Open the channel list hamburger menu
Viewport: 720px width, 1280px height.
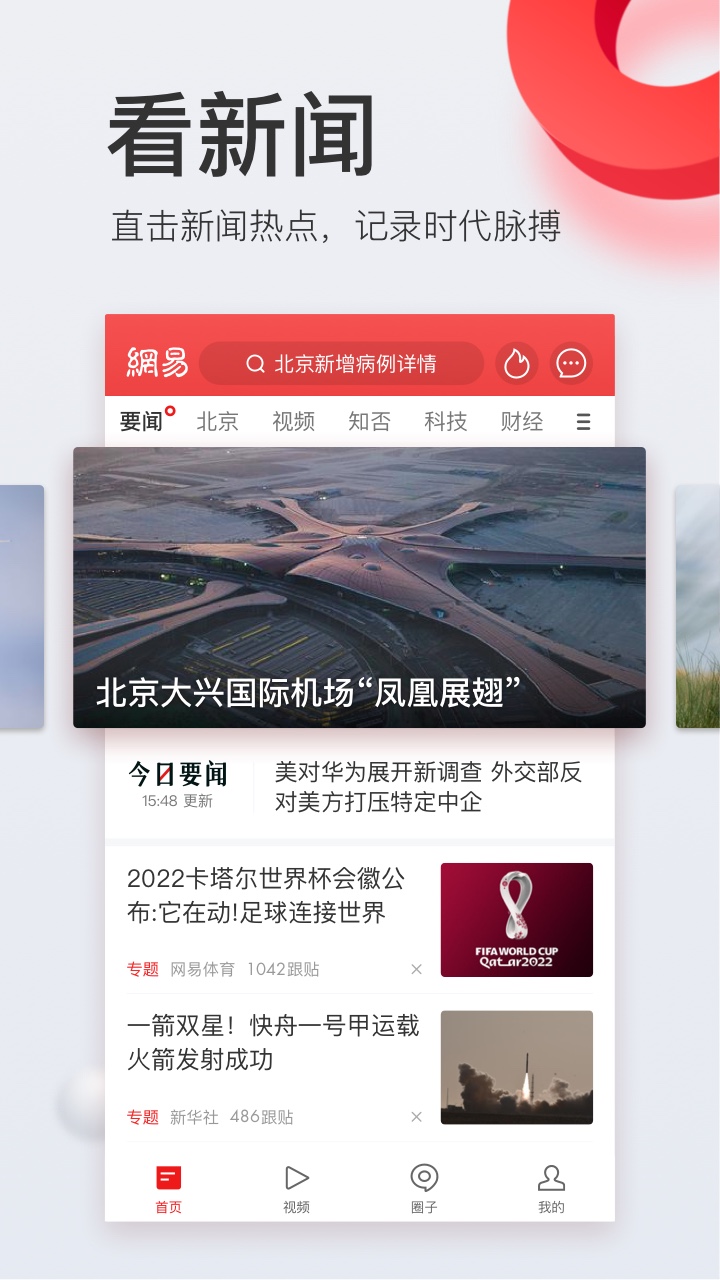(x=583, y=421)
